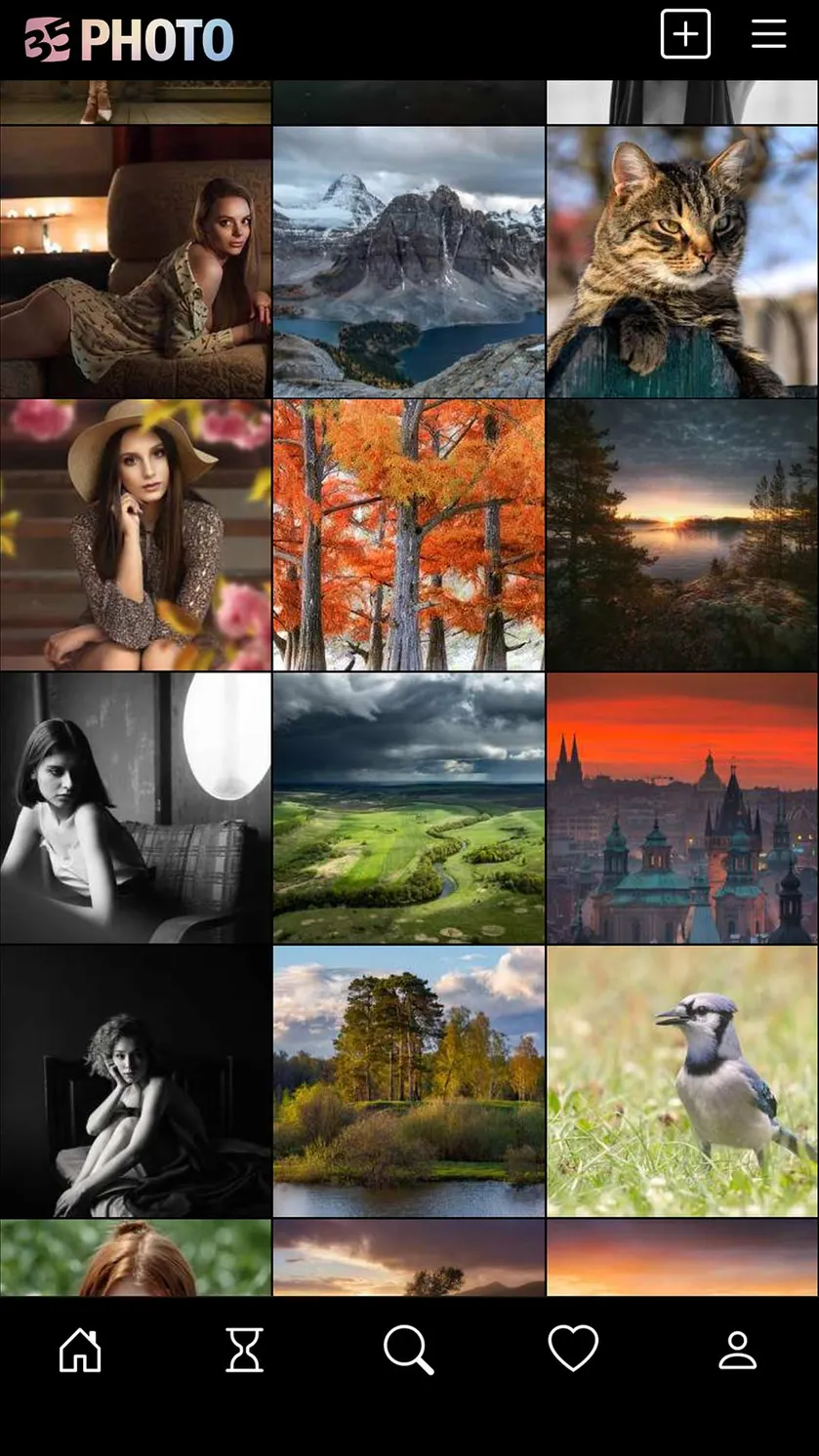View the stormy green valley photo
The width and height of the screenshot is (819, 1456).
click(409, 808)
